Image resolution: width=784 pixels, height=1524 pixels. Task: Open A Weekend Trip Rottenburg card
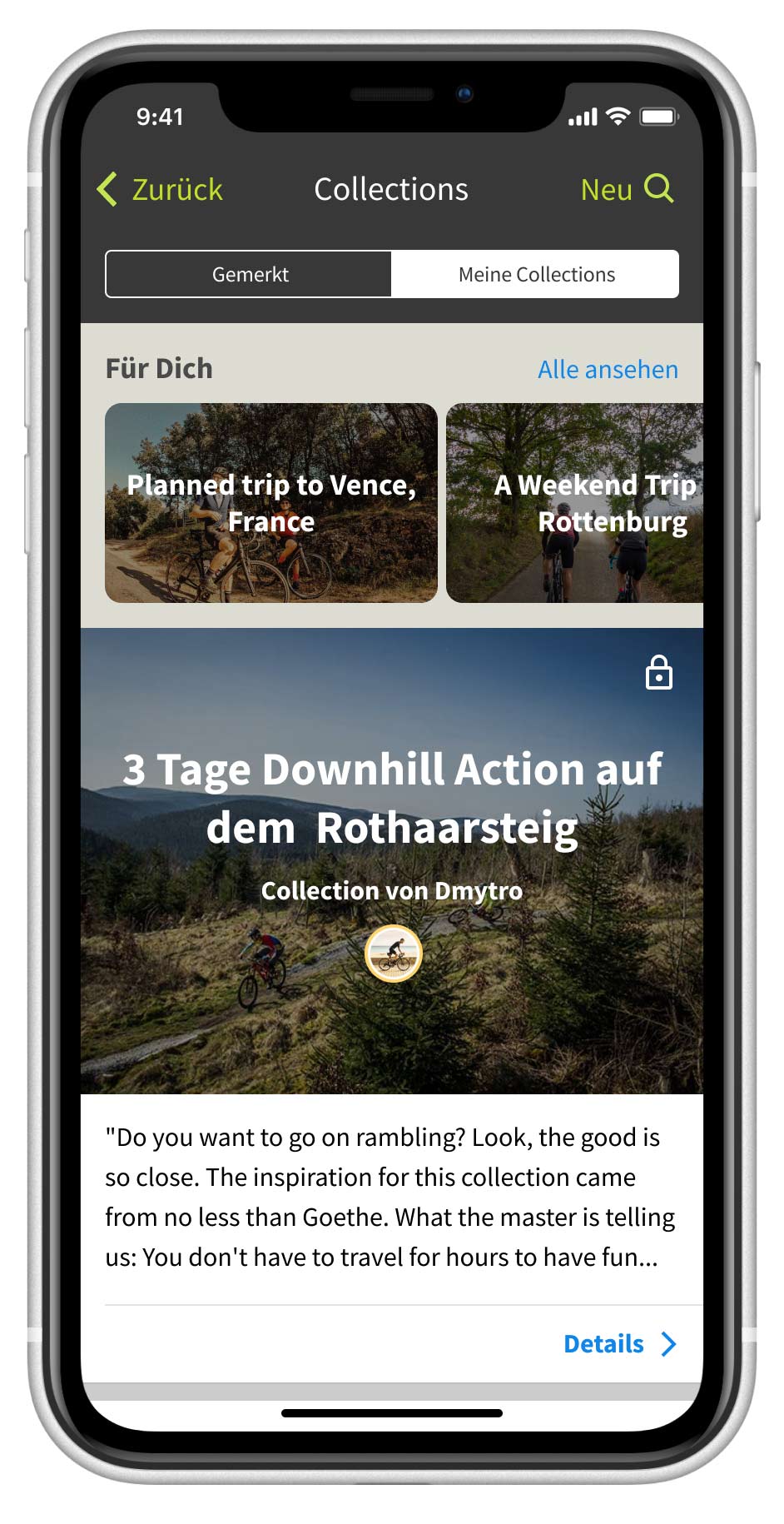[x=574, y=502]
